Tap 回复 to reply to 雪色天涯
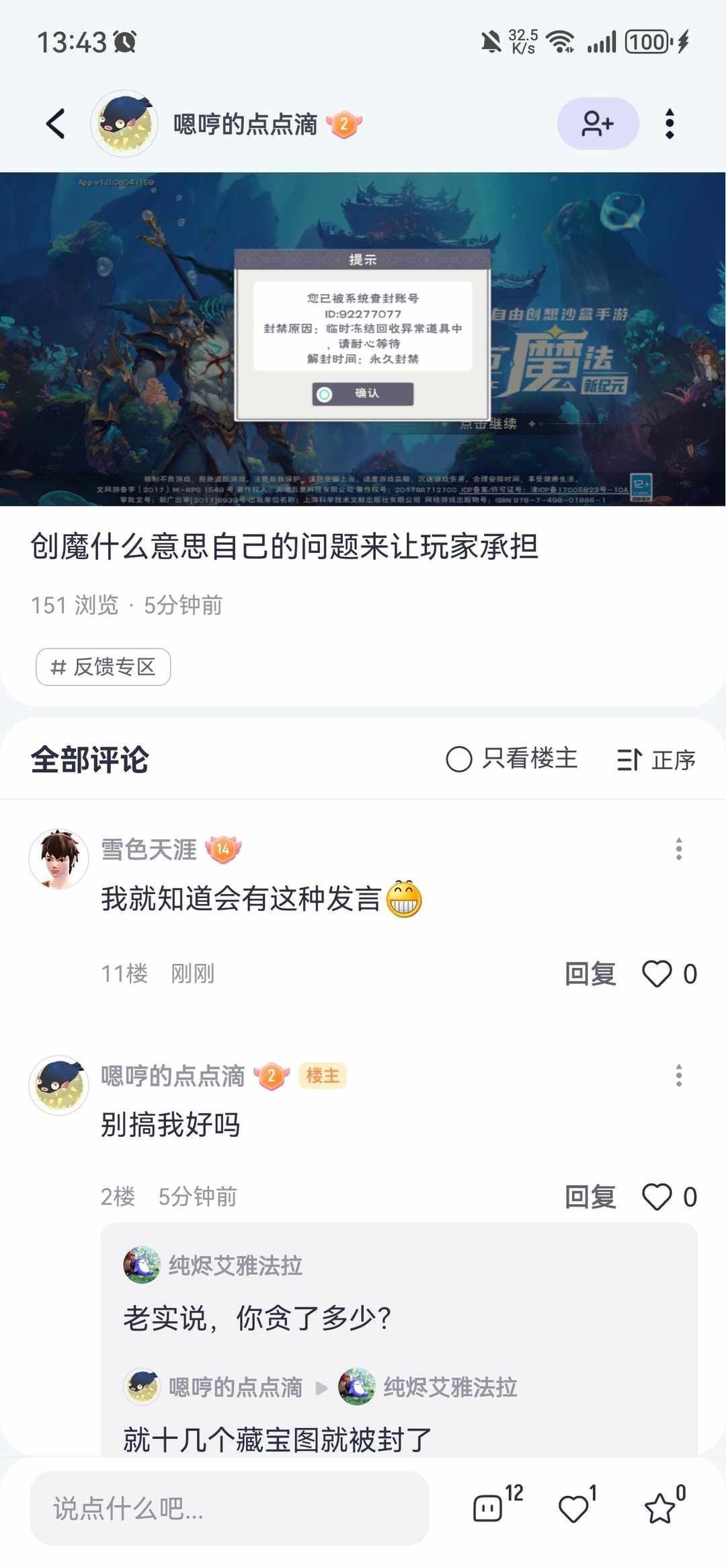The width and height of the screenshot is (726, 1568). click(588, 973)
